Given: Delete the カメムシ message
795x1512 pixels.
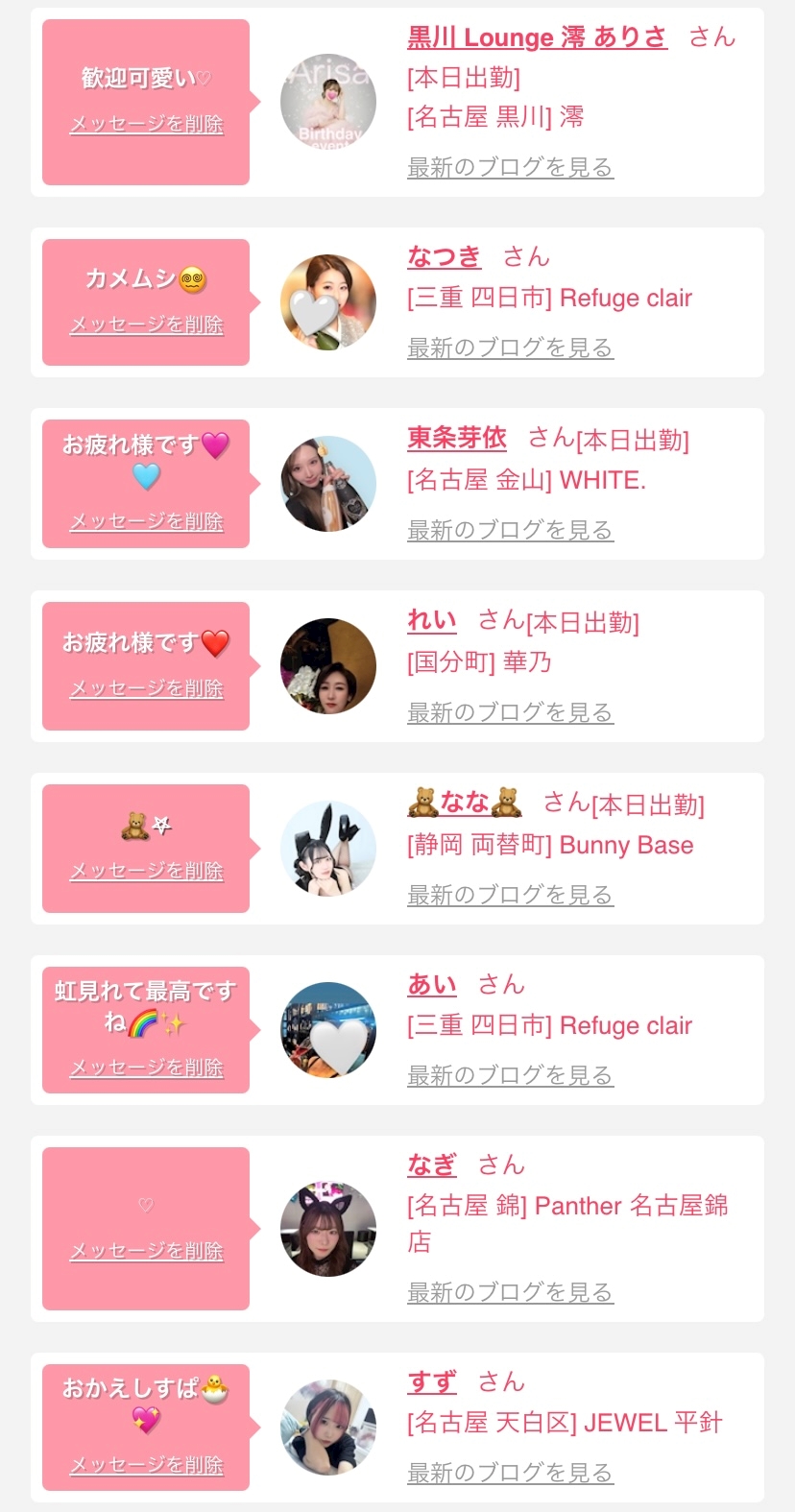Looking at the screenshot, I should 146,324.
